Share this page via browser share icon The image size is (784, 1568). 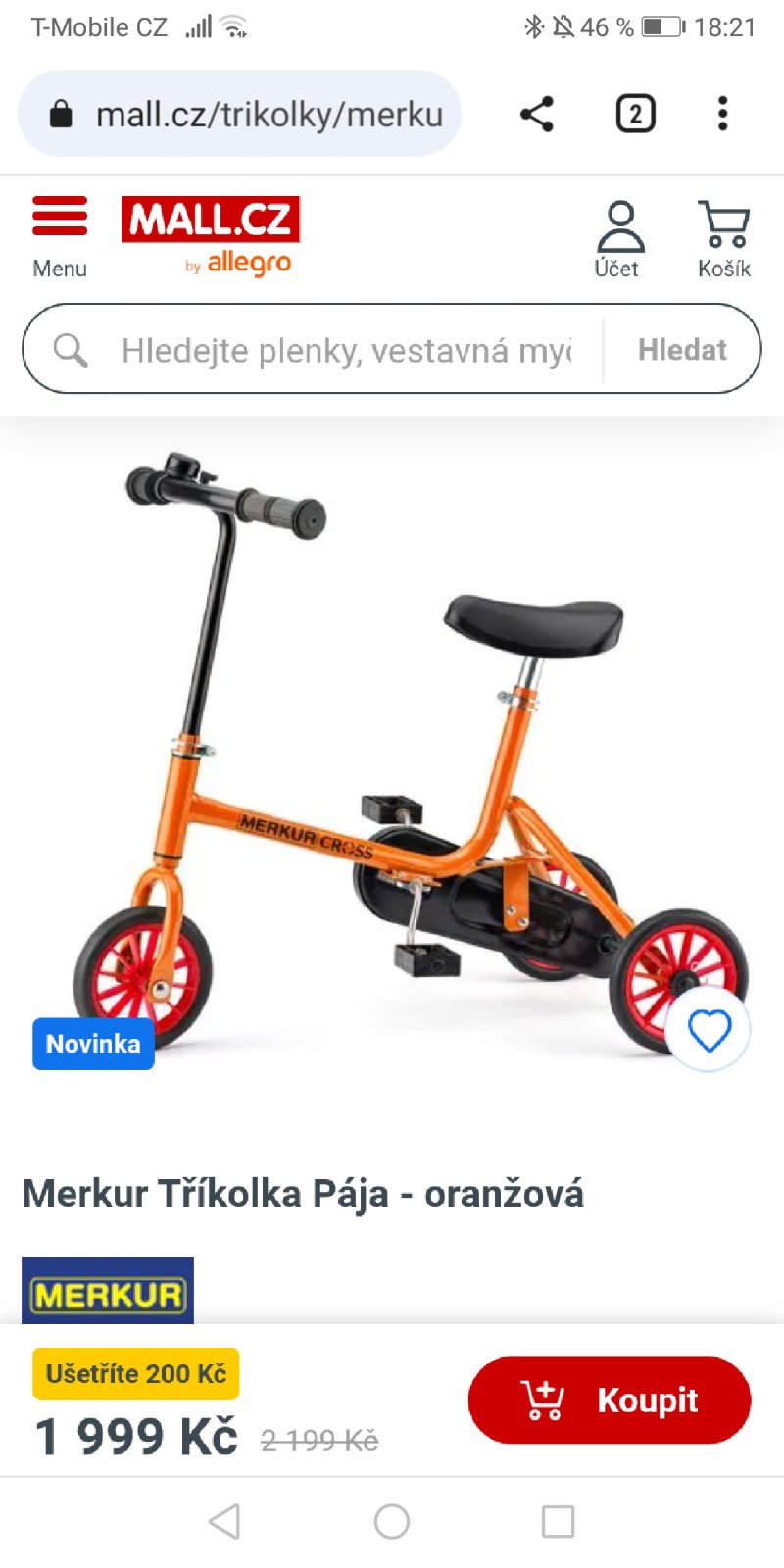click(536, 114)
